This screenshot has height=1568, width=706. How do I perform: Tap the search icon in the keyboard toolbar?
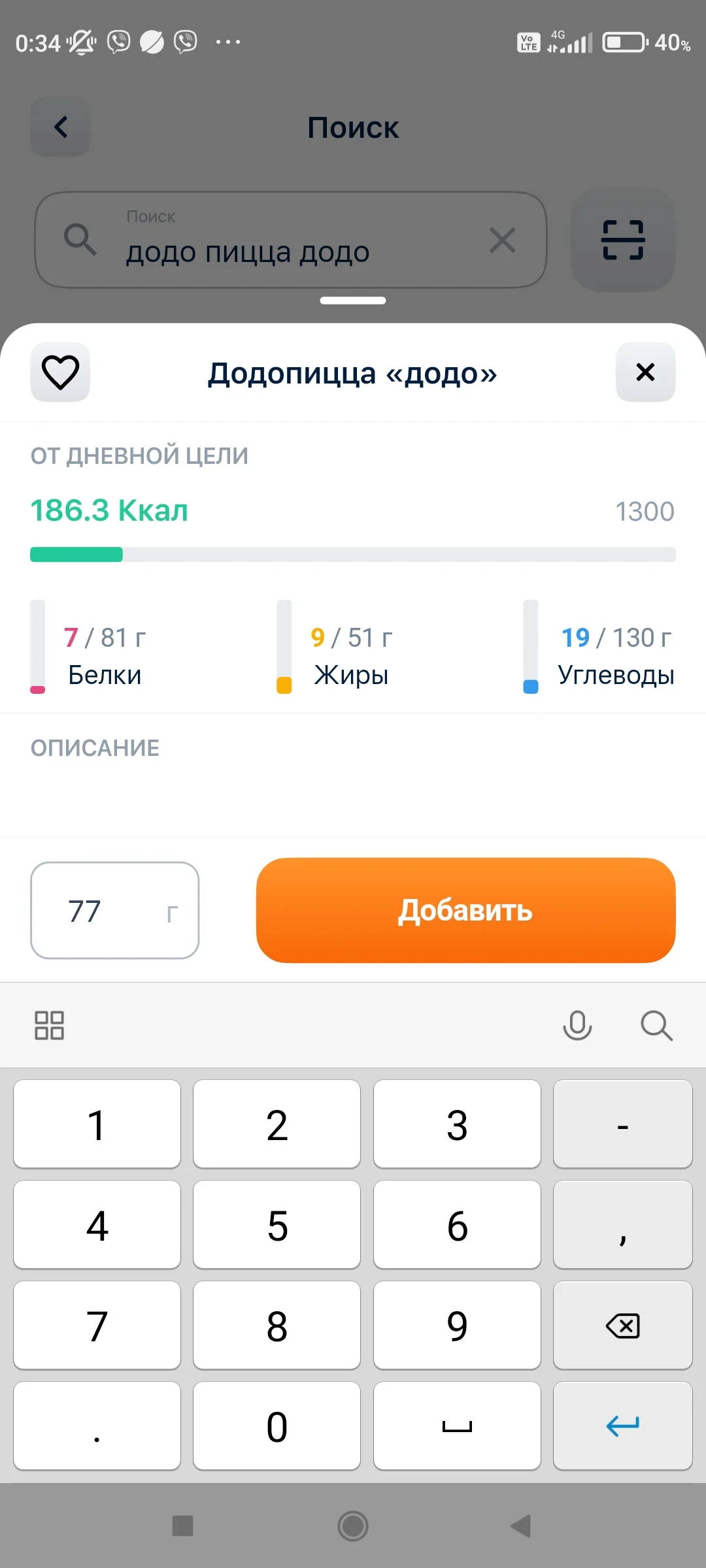click(x=656, y=1026)
